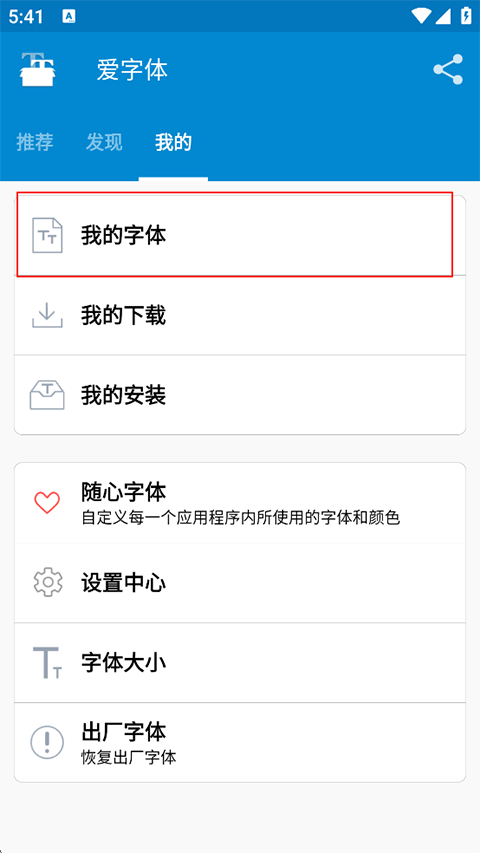The height and width of the screenshot is (853, 480).
Task: Select 出厂字体 to restore factory font
Action: (x=239, y=743)
